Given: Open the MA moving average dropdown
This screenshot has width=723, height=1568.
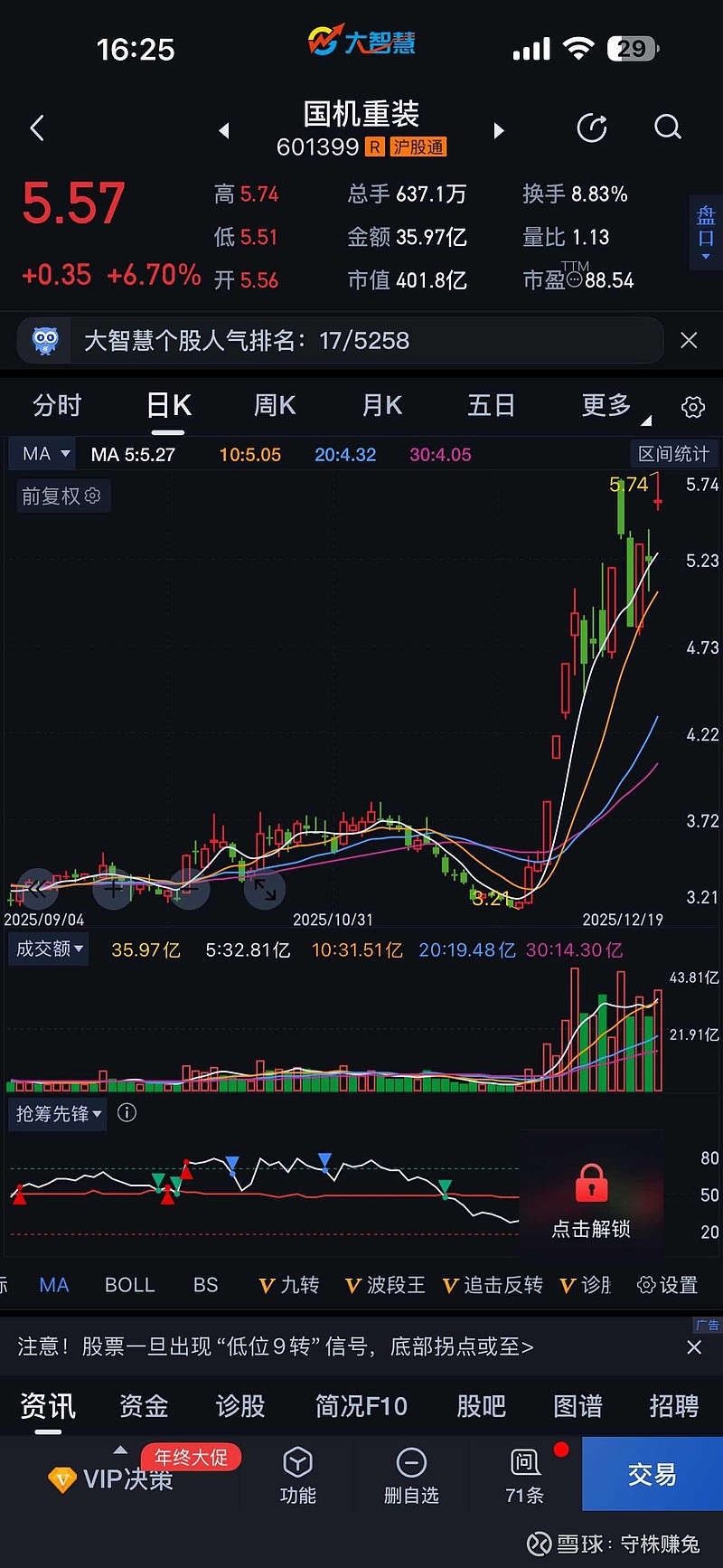Looking at the screenshot, I should (x=42, y=453).
